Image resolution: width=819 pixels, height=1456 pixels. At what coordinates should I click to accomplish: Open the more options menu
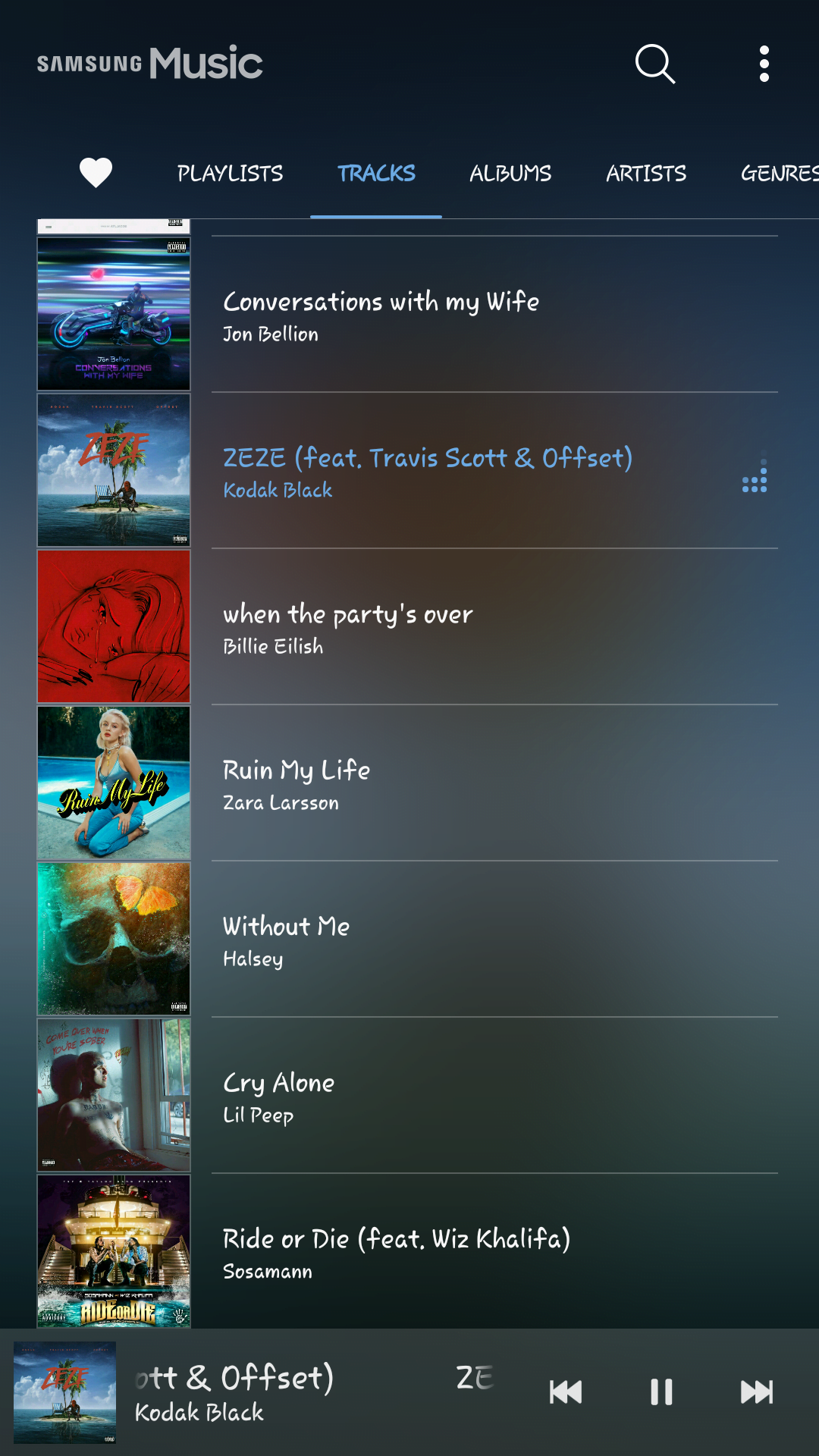point(763,64)
